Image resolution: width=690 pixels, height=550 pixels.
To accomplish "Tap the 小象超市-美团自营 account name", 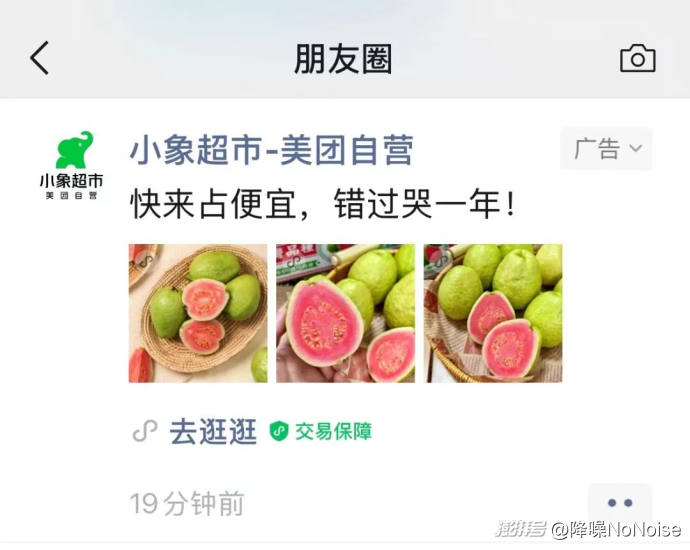I will point(271,150).
